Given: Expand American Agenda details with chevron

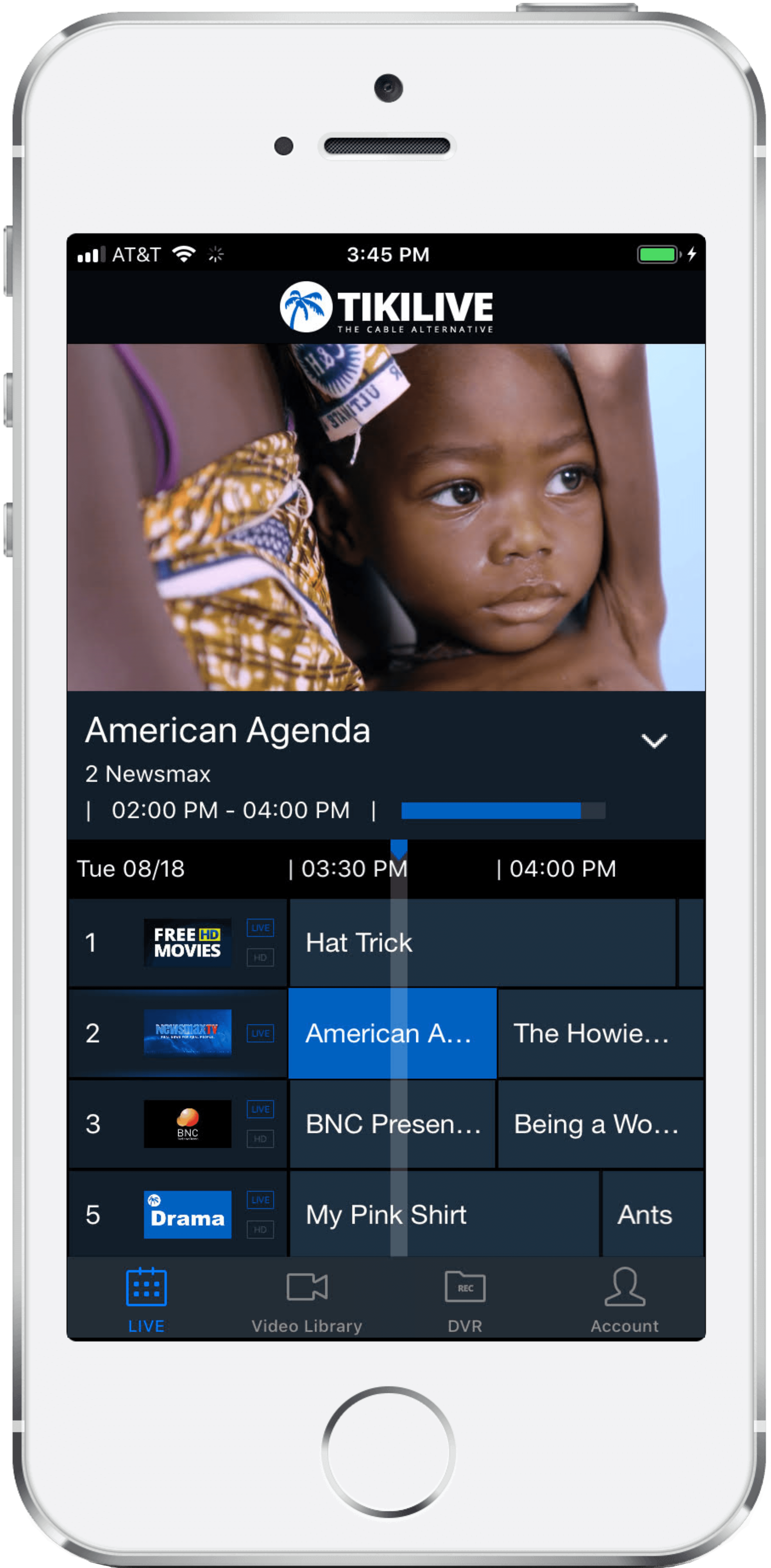Looking at the screenshot, I should (654, 741).
